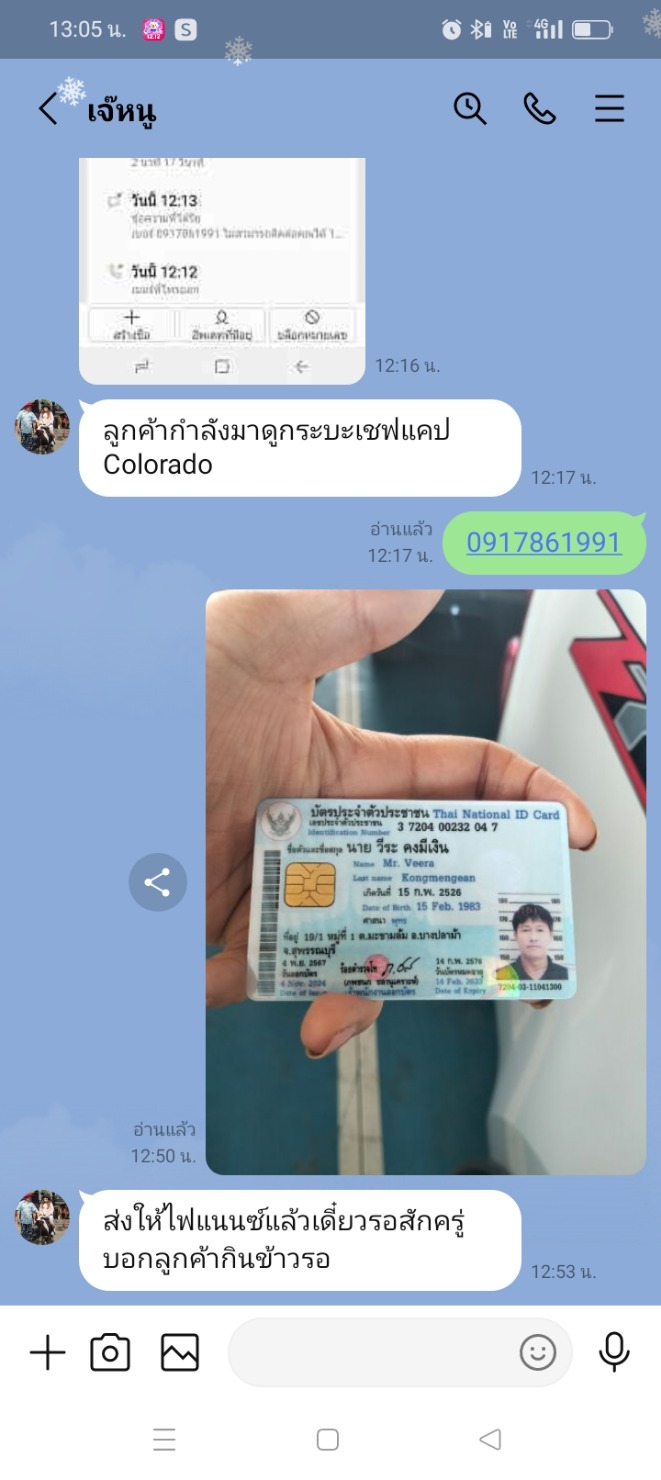Screen dimensions: 661x1480
Task: Open the plus attachment menu
Action: tap(47, 1353)
